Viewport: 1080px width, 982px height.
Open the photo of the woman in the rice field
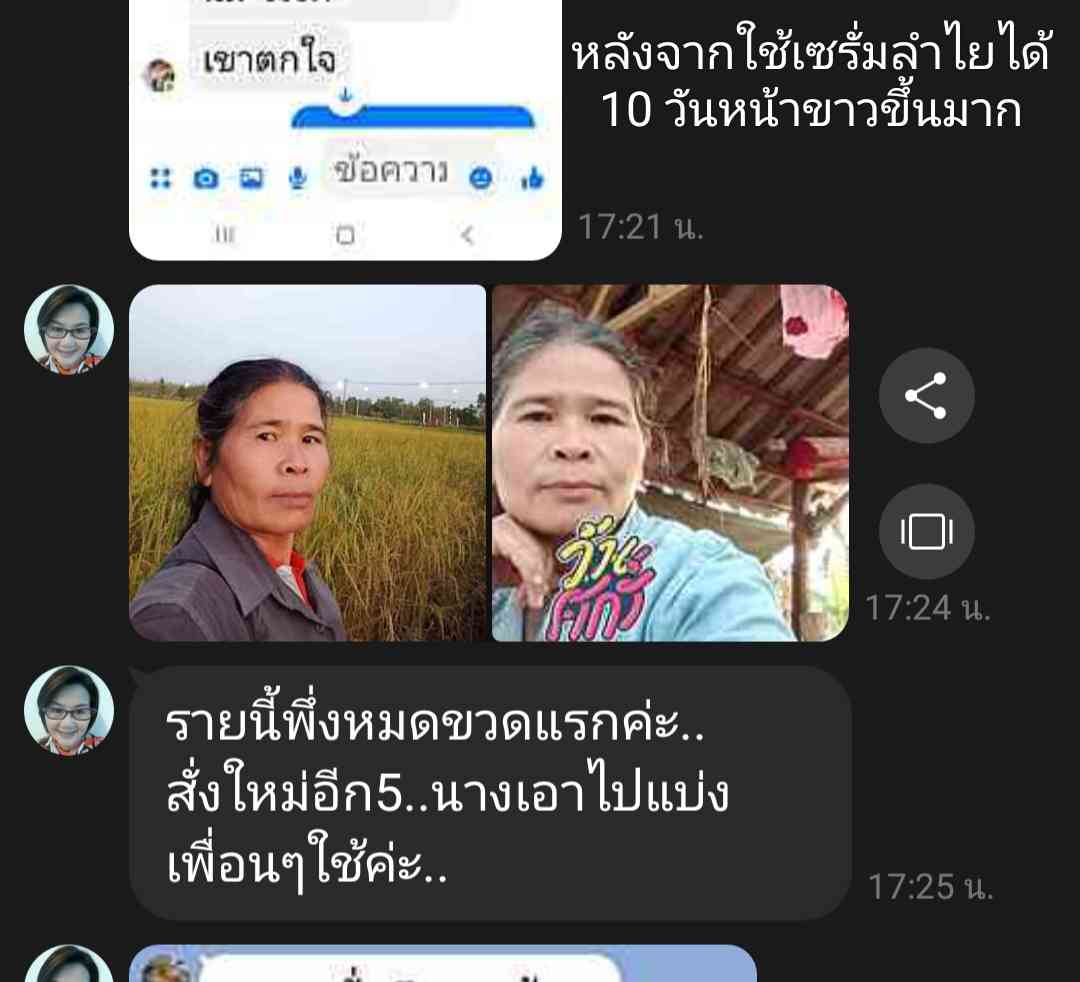click(307, 462)
